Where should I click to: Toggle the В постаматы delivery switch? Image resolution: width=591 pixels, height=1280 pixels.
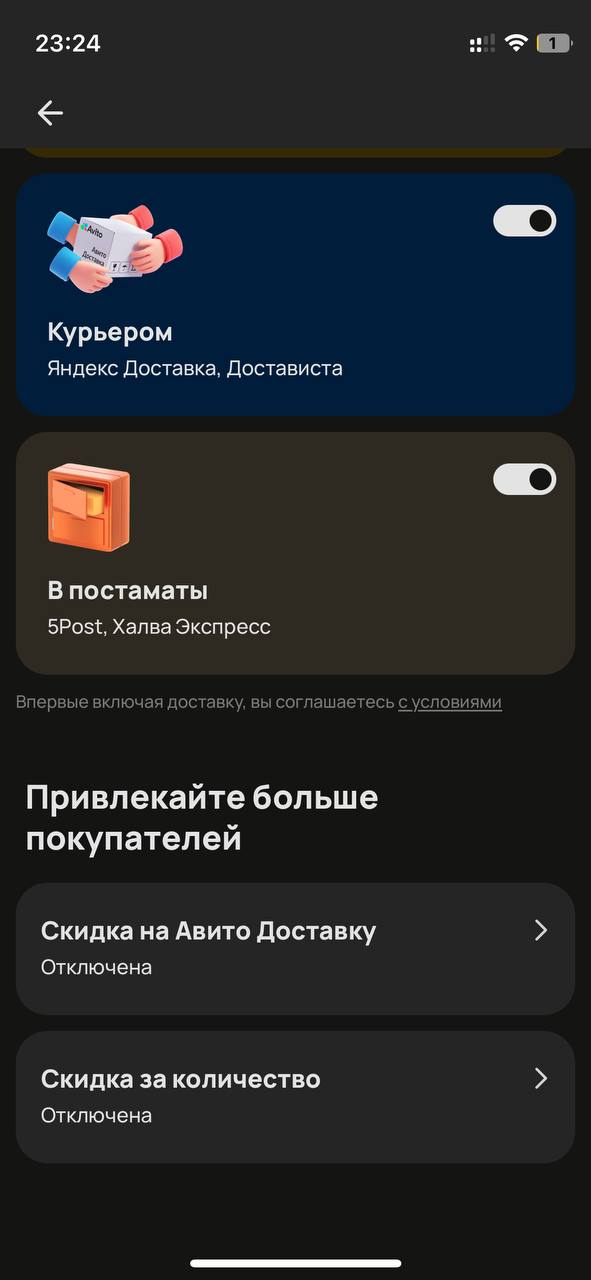pos(524,479)
